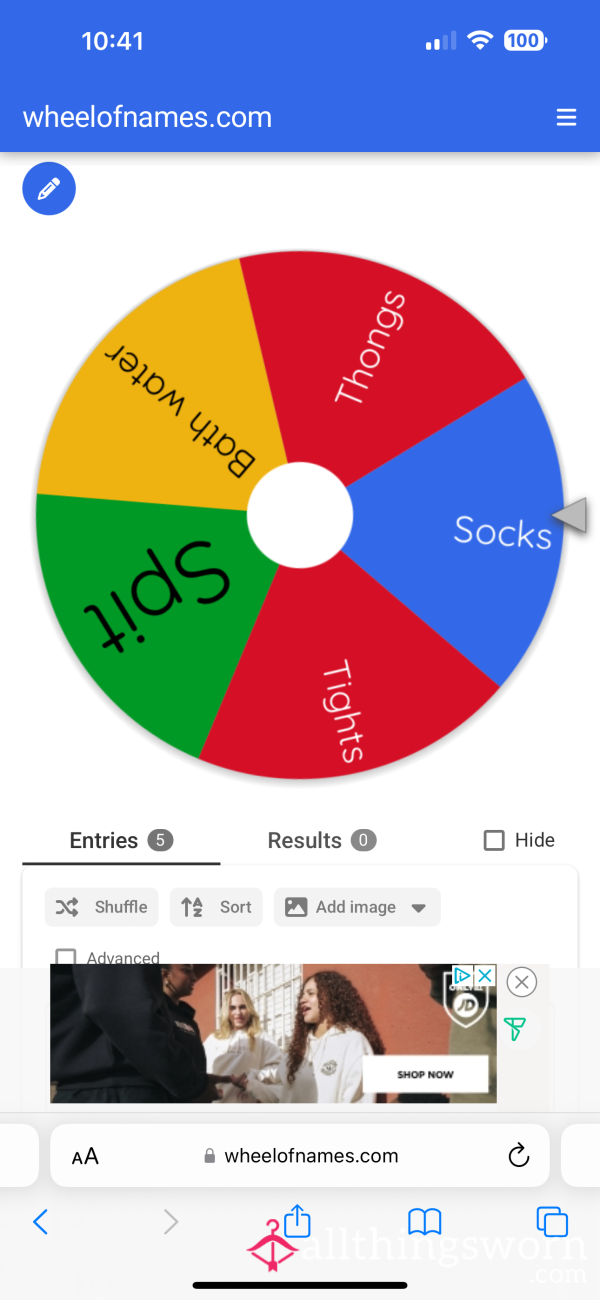Open the hamburger menu
Screen dimensions: 600x1300
pyautogui.click(x=566, y=118)
